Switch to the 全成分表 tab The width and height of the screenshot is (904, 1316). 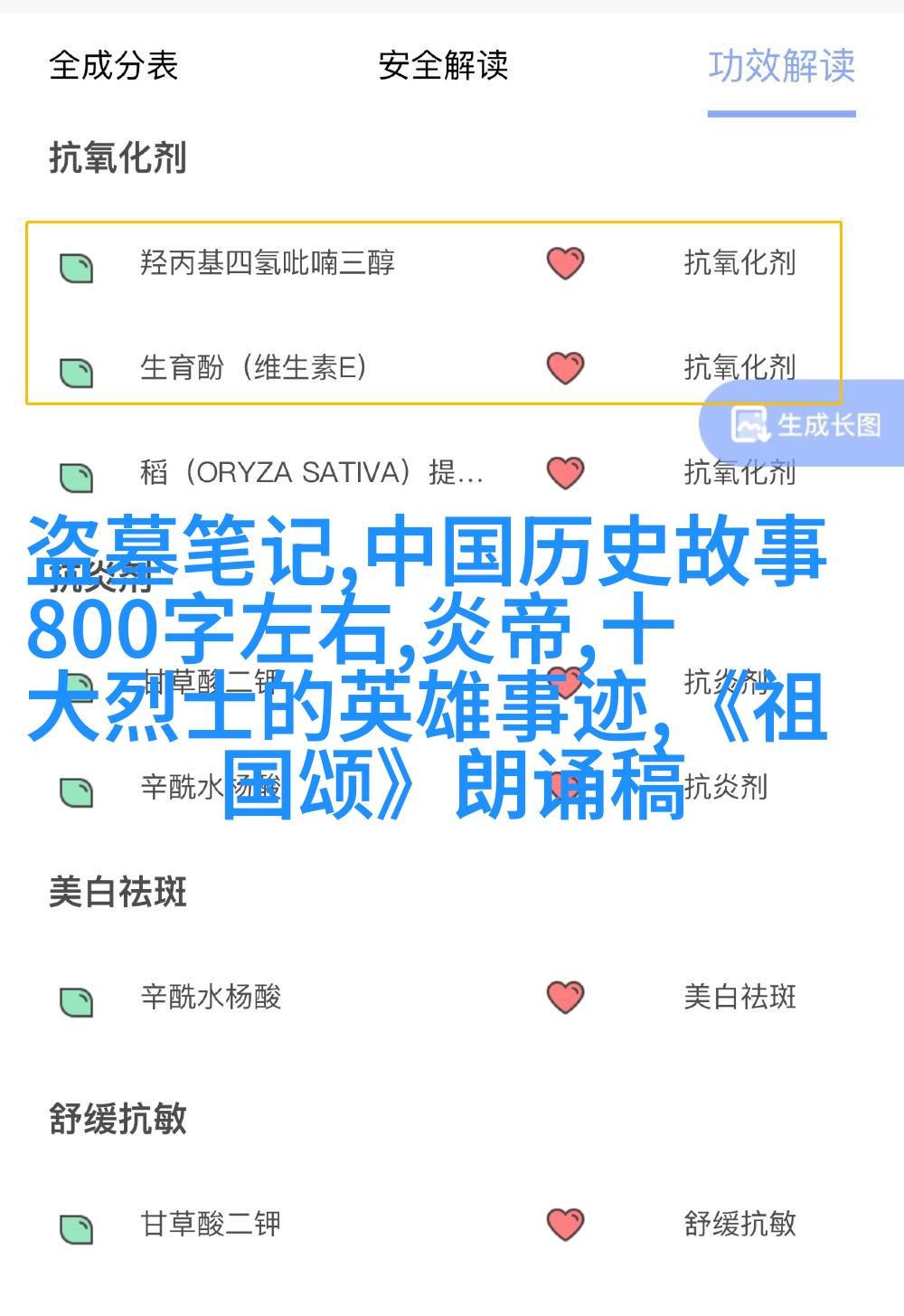(113, 66)
